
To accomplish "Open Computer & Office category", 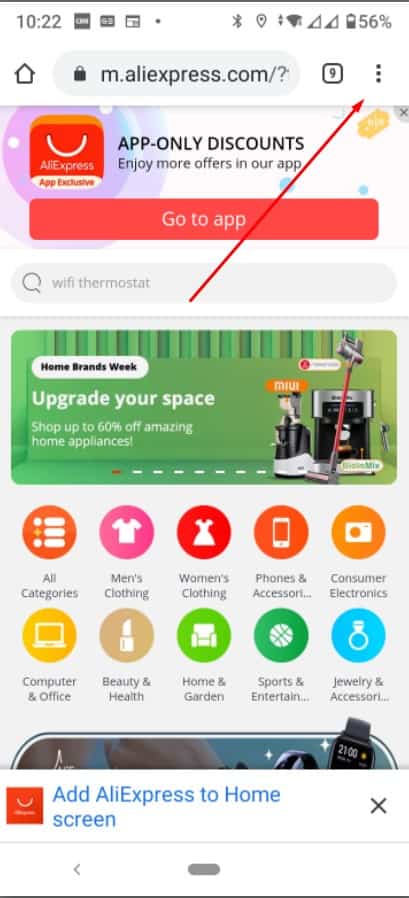I will tap(49, 656).
